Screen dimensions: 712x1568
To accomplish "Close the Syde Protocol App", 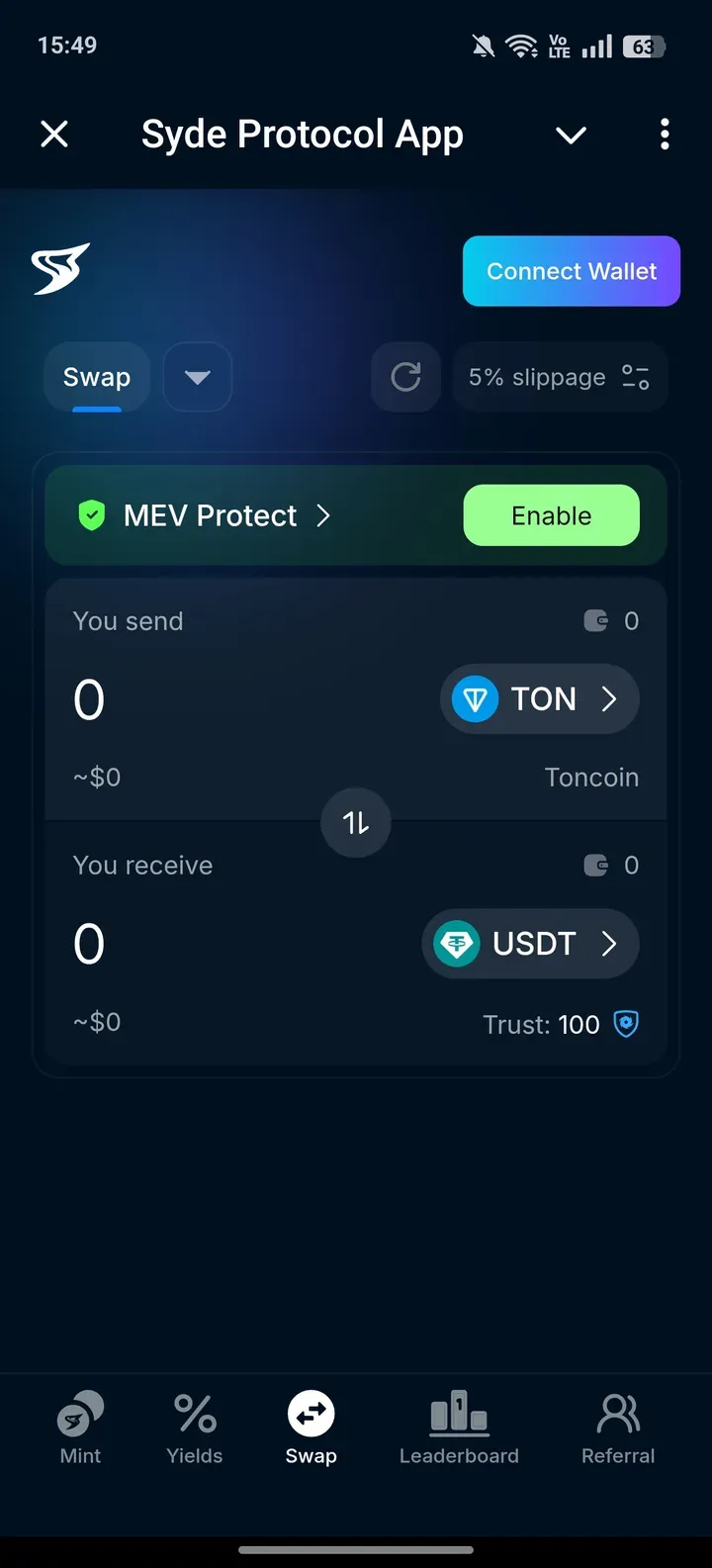I will [54, 134].
